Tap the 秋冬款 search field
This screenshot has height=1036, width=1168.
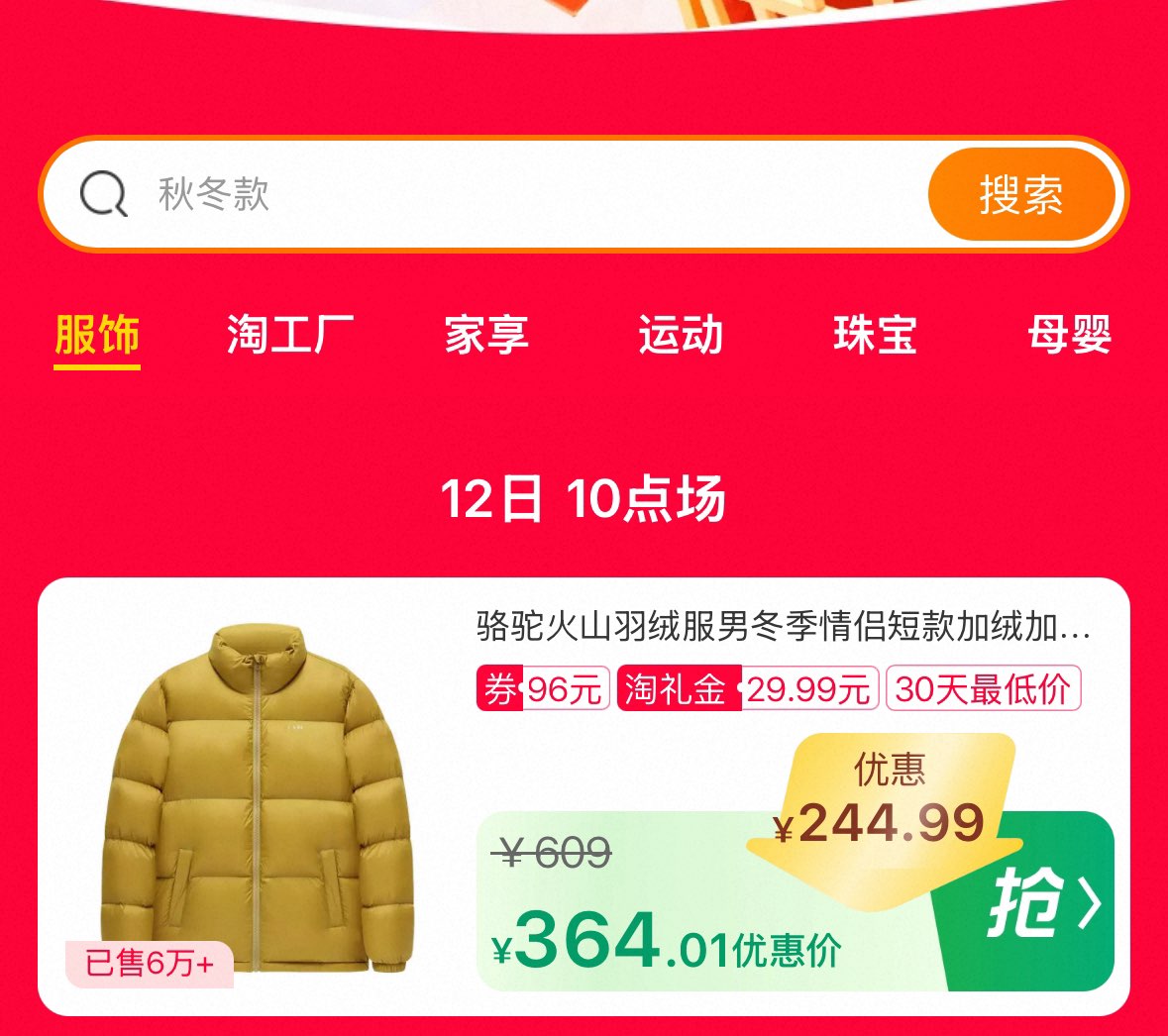[484, 194]
